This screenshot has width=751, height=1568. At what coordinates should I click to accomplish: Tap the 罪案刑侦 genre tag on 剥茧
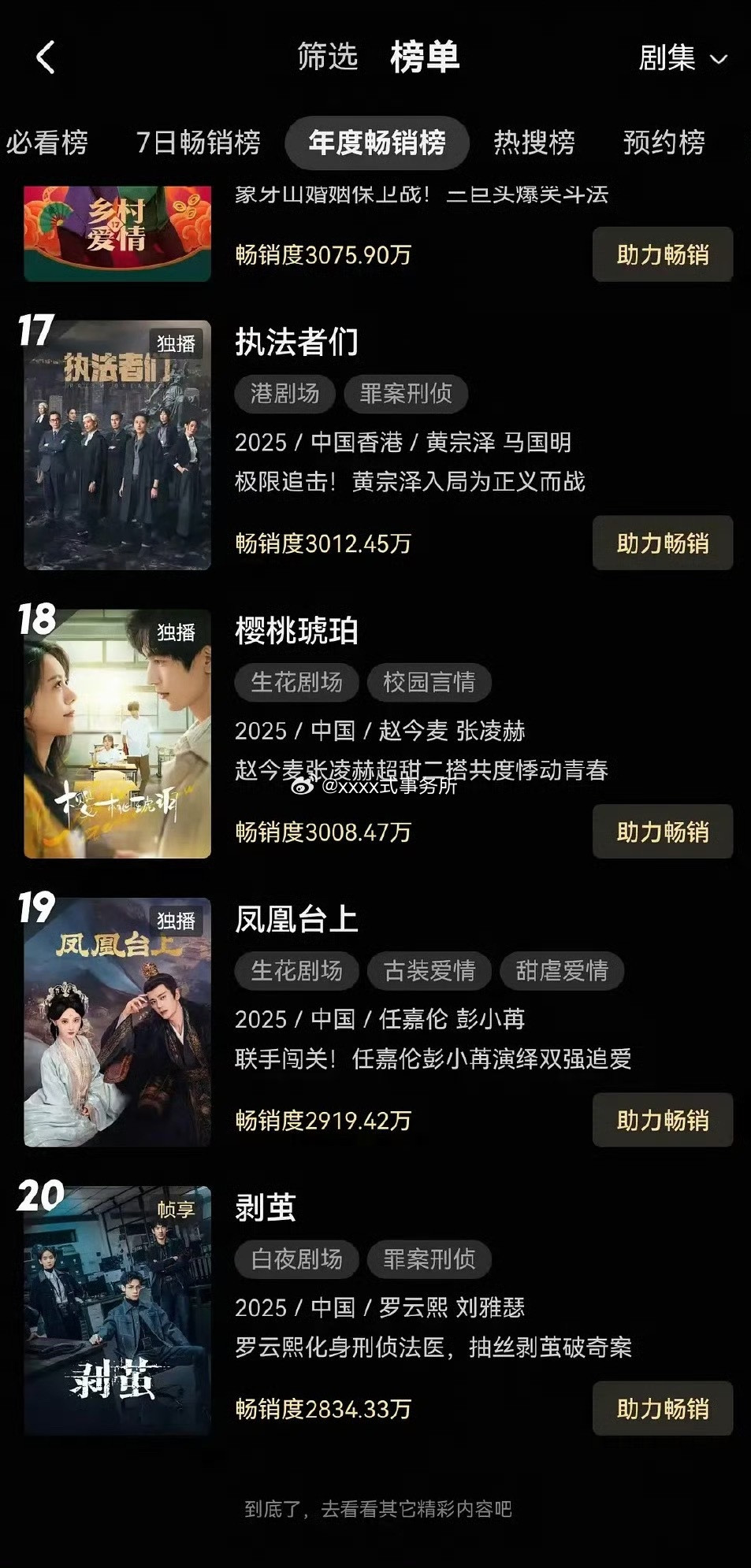(430, 1260)
